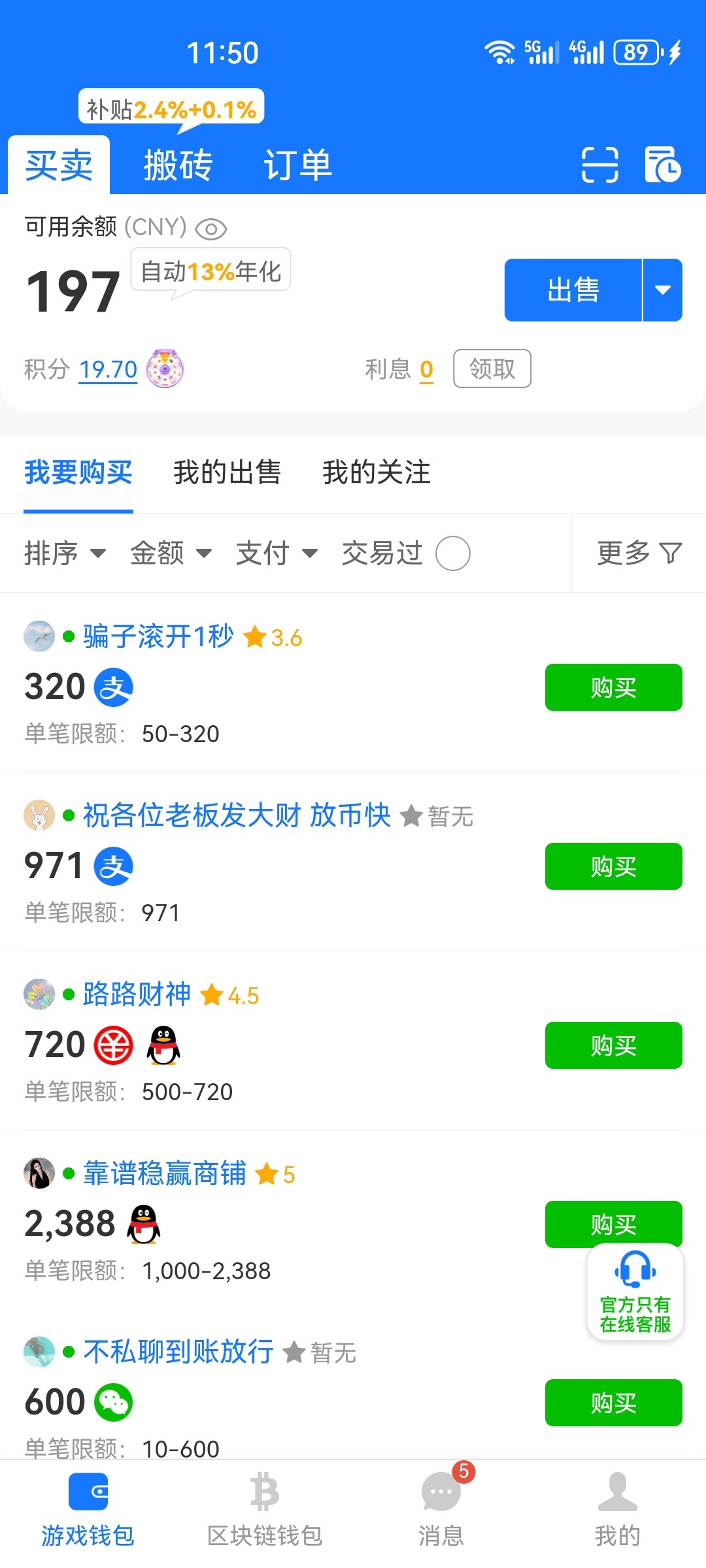This screenshot has height=1568, width=706.
Task: Toggle balance visibility eye icon
Action: coord(210,229)
